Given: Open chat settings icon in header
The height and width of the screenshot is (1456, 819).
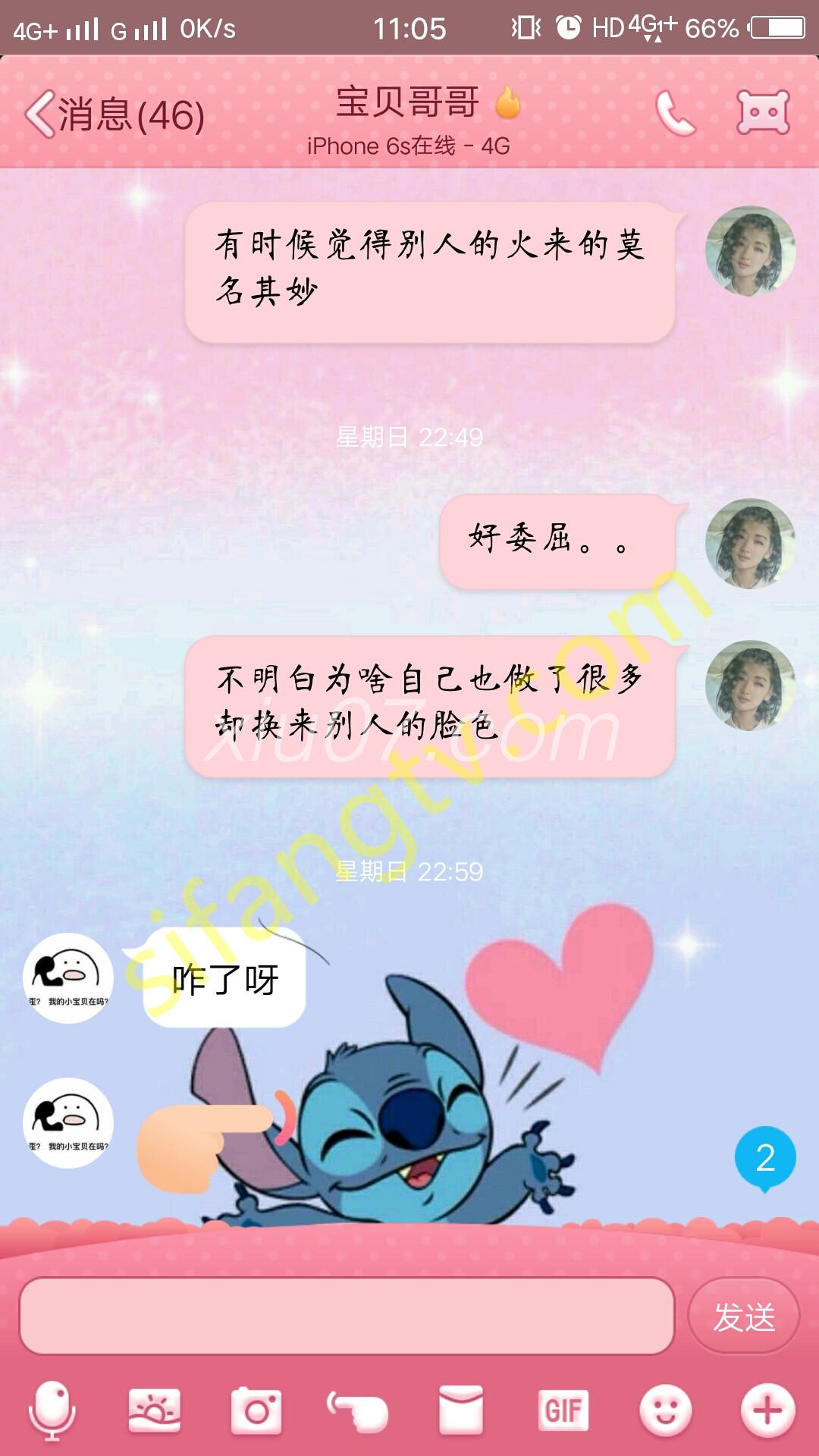Looking at the screenshot, I should [763, 112].
